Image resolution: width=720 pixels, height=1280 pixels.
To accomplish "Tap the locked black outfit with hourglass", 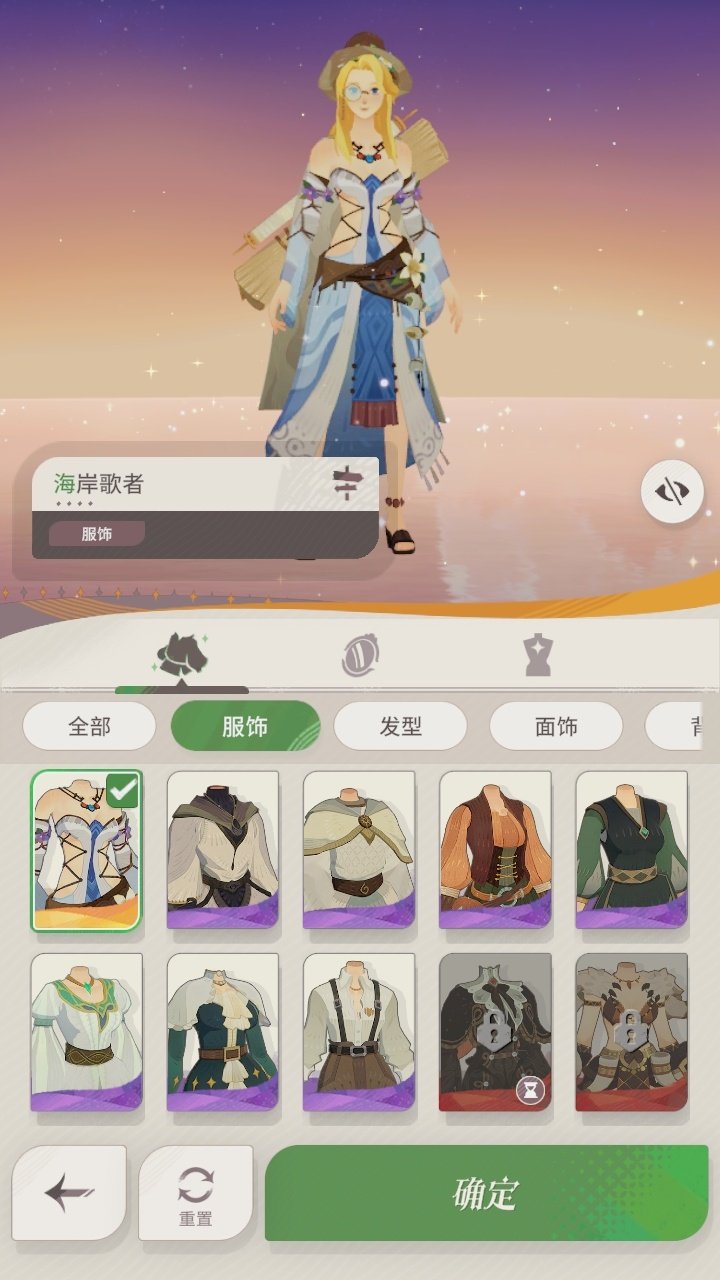I will click(x=495, y=1032).
